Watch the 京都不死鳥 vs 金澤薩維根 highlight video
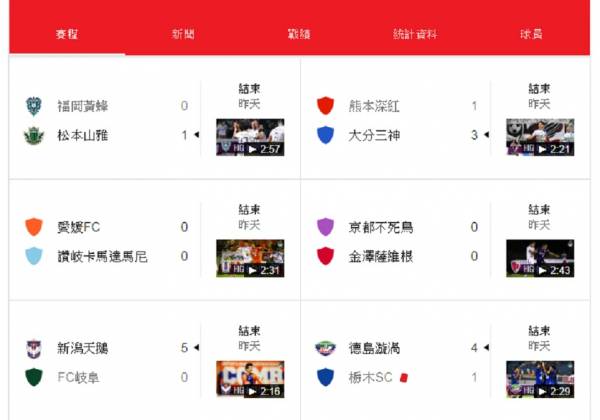This screenshot has width=600, height=420. 540,258
